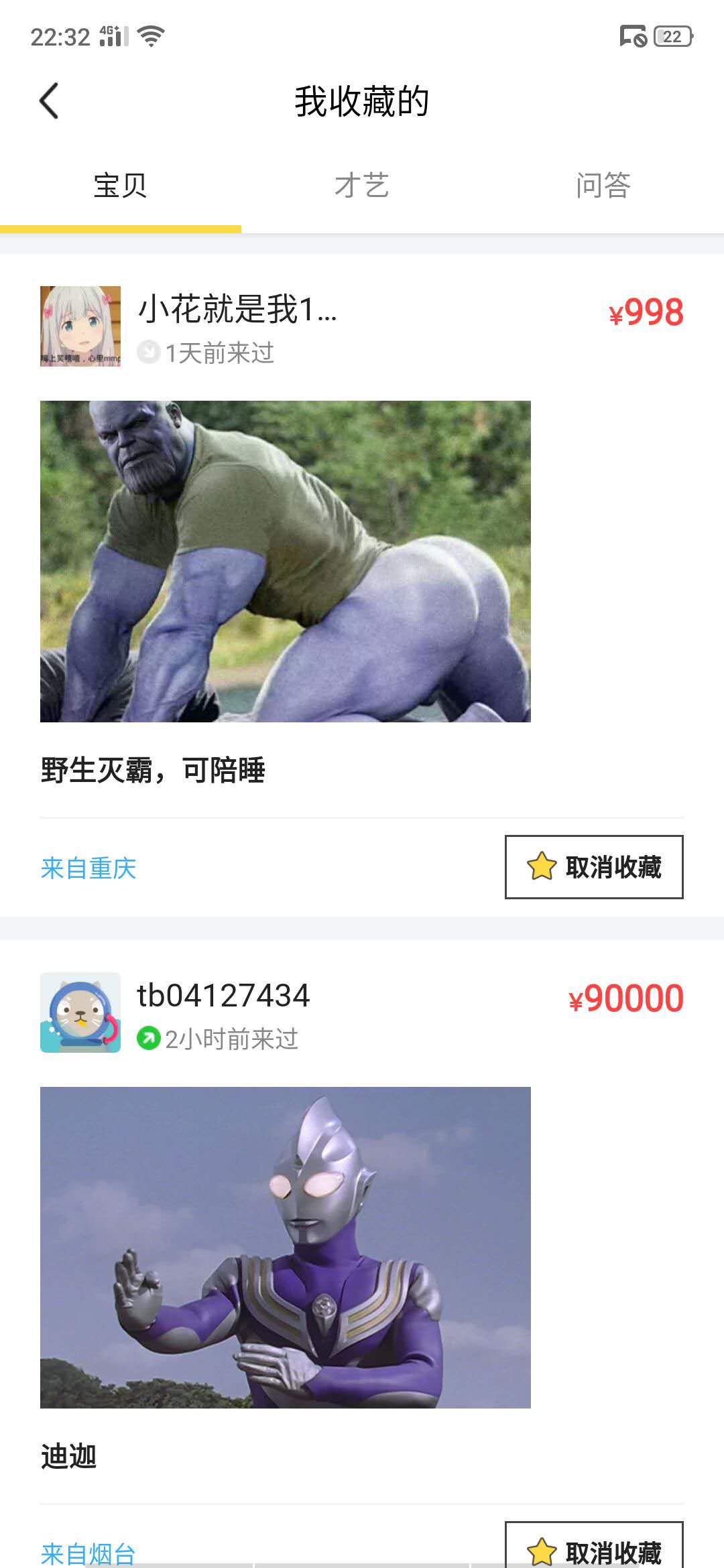Screen dimensions: 724x1568
Task: Unfavorite the 迪迦 item via 取消收藏
Action: click(594, 1549)
